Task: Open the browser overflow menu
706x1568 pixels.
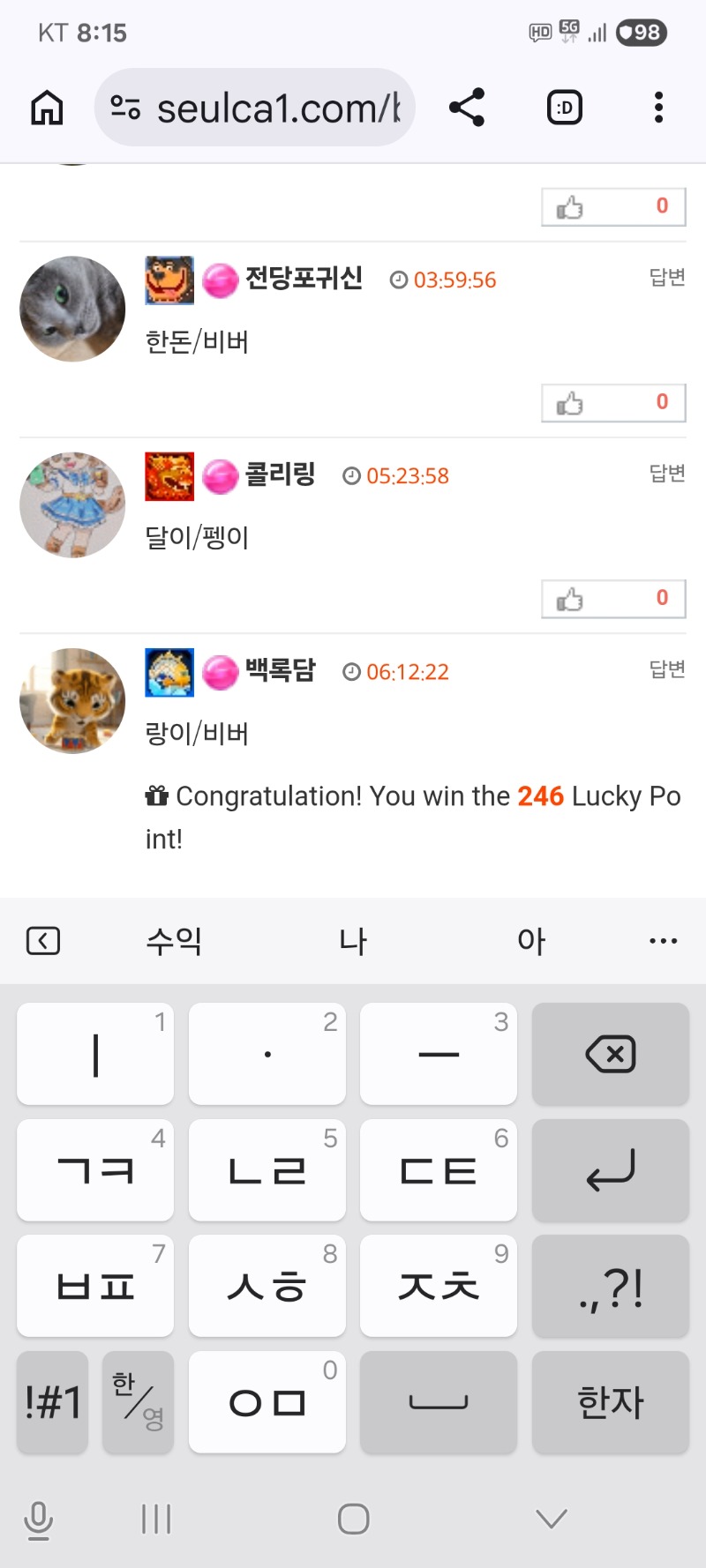Action: (x=658, y=108)
